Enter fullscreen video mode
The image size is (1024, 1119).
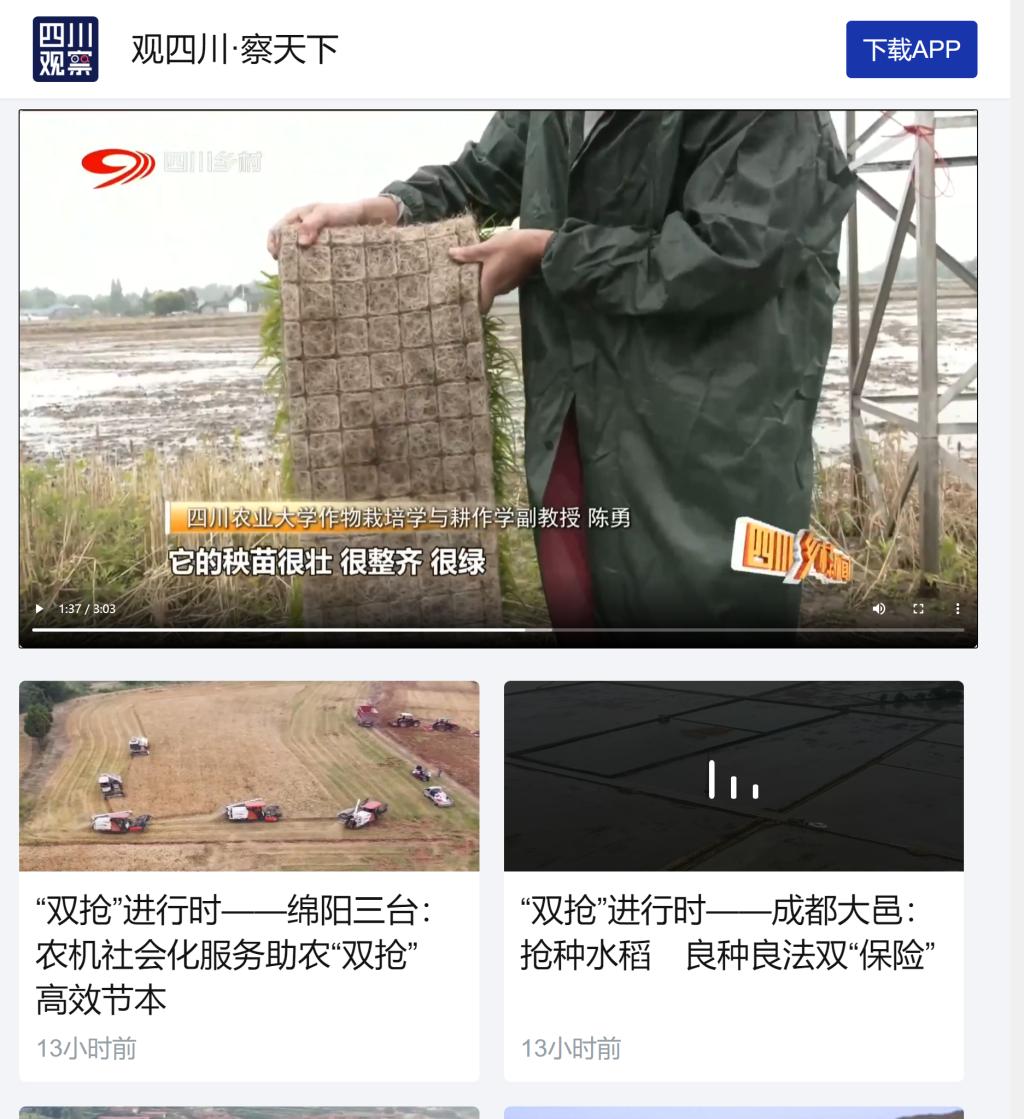(x=918, y=608)
